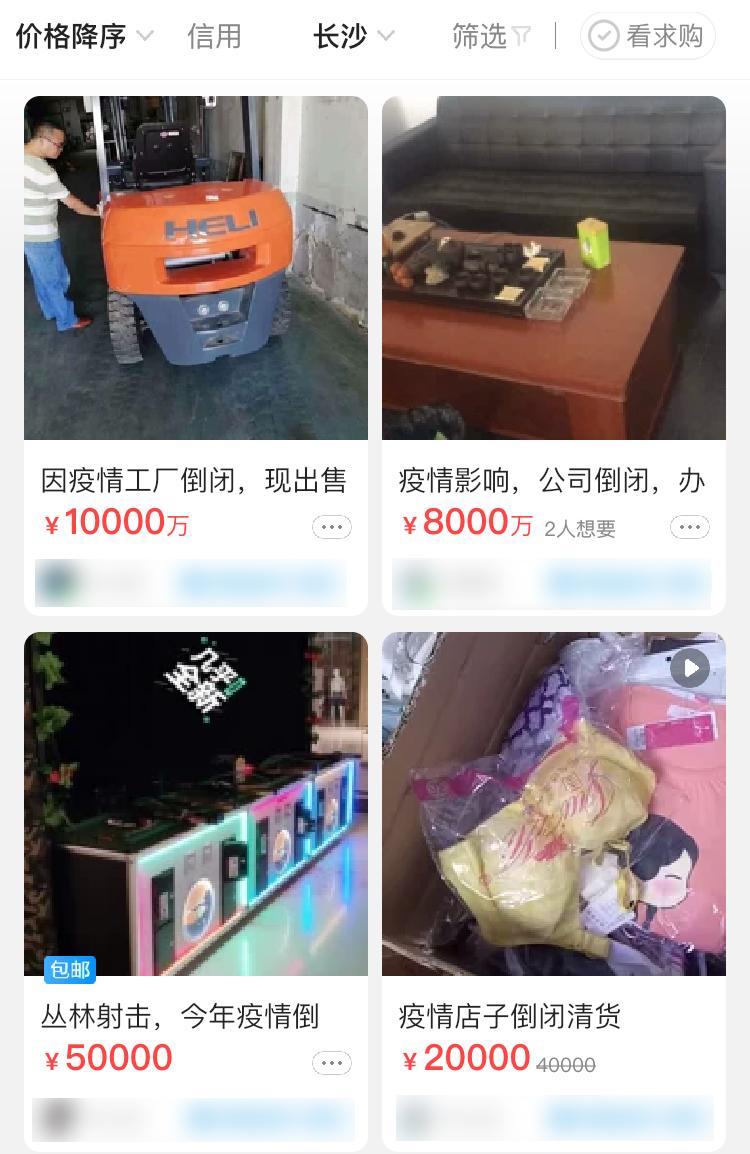
Task: Open the 筛选 filter funnel icon
Action: pos(523,35)
